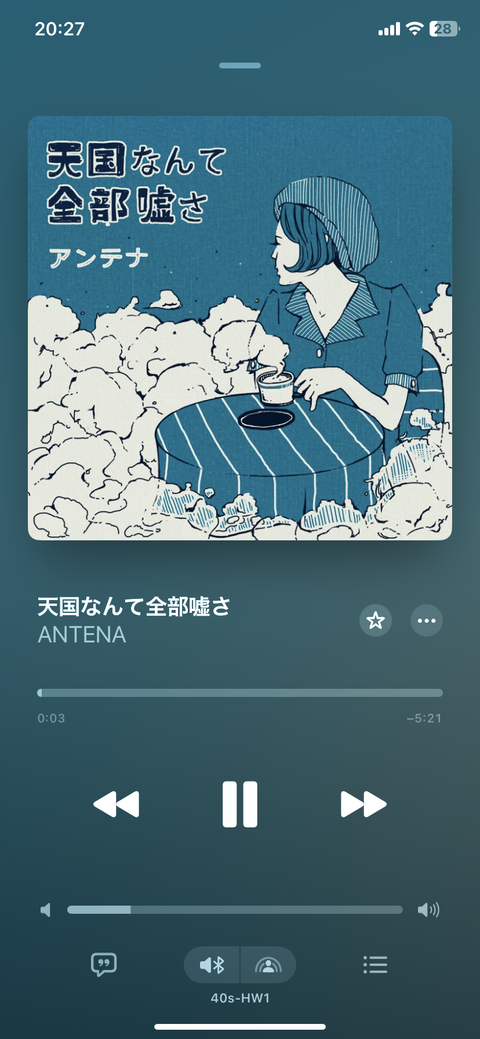Image resolution: width=480 pixels, height=1039 pixels.
Task: Skip to the next track
Action: 363,804
